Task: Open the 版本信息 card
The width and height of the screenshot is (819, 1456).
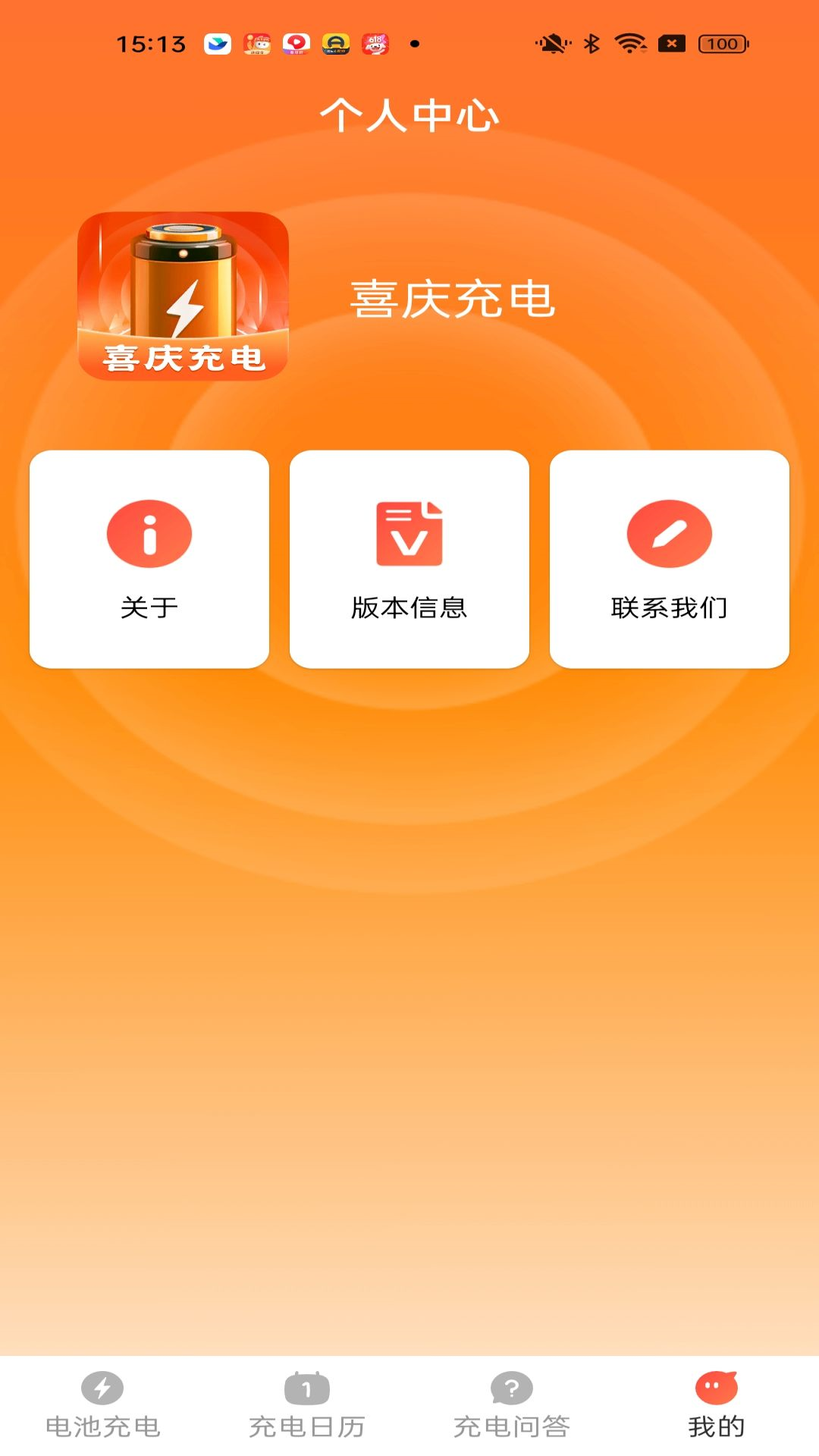Action: pyautogui.click(x=409, y=559)
